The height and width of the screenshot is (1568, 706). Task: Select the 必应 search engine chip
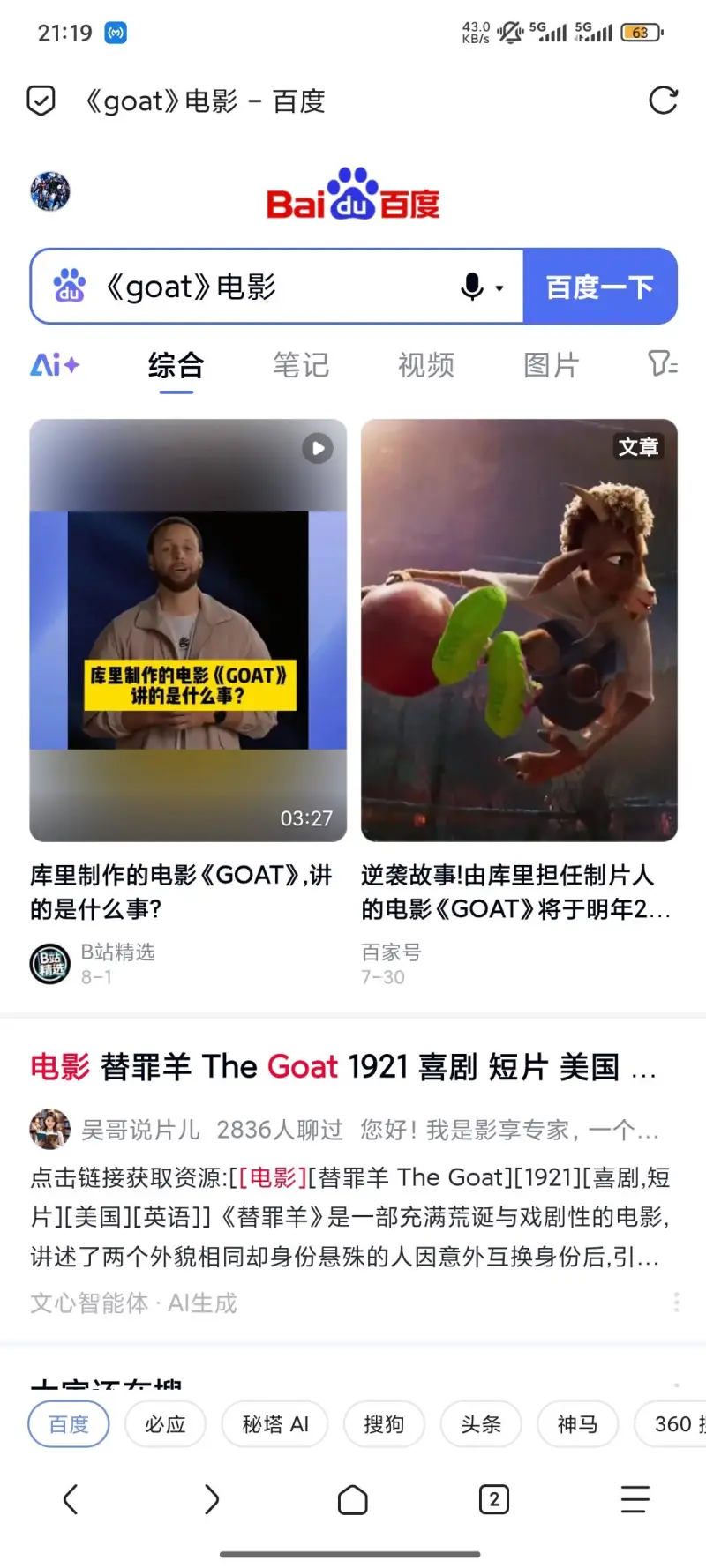click(165, 1424)
